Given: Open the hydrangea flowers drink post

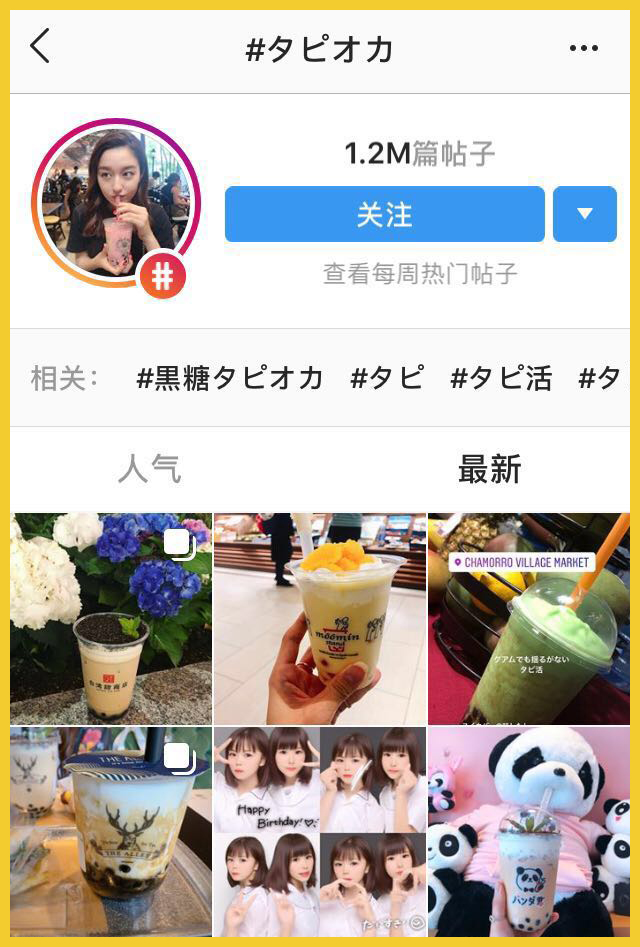Looking at the screenshot, I should point(110,618).
